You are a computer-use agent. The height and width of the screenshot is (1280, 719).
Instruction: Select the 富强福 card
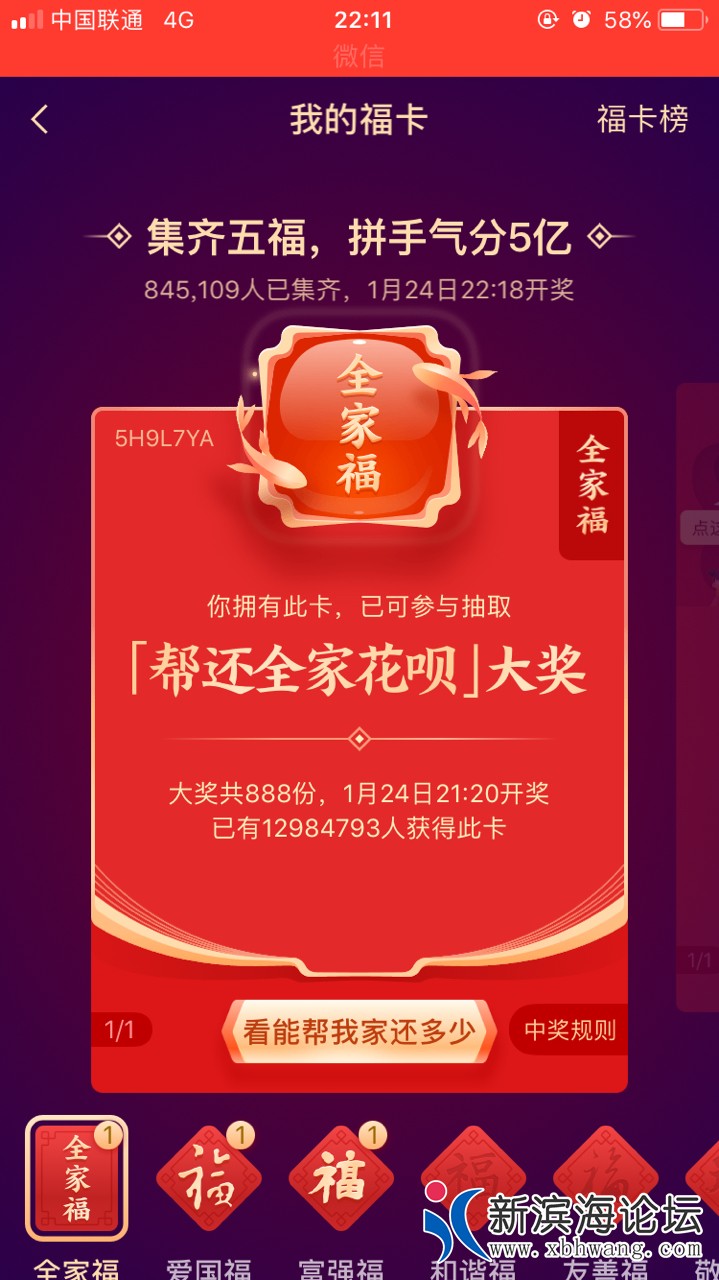(340, 1178)
